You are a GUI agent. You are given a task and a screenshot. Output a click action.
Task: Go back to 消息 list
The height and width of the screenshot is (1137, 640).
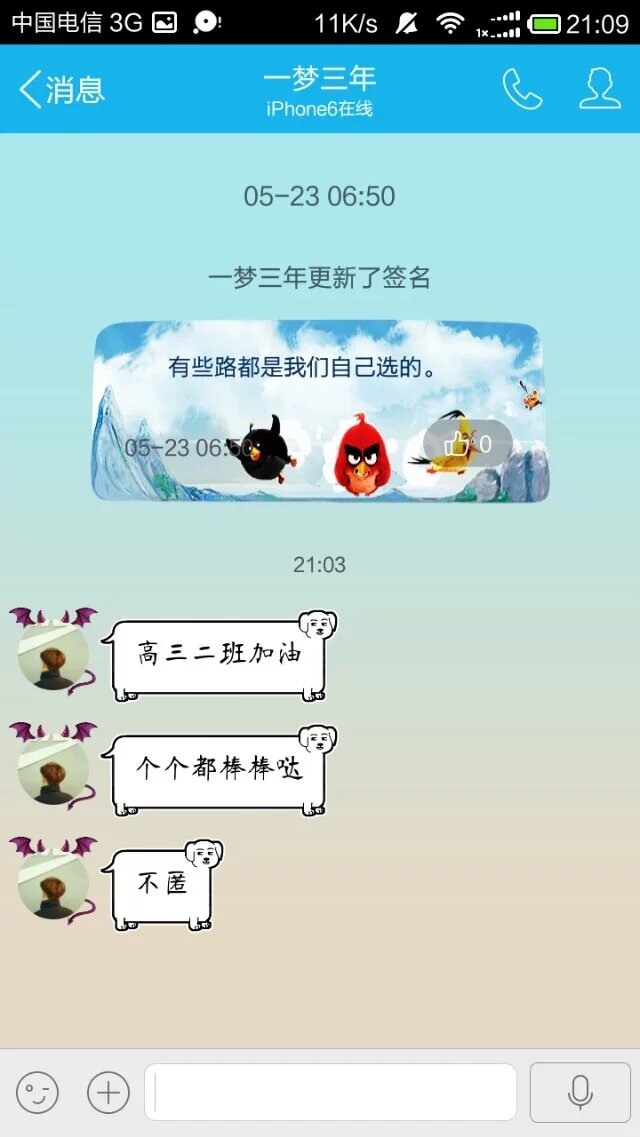point(62,90)
